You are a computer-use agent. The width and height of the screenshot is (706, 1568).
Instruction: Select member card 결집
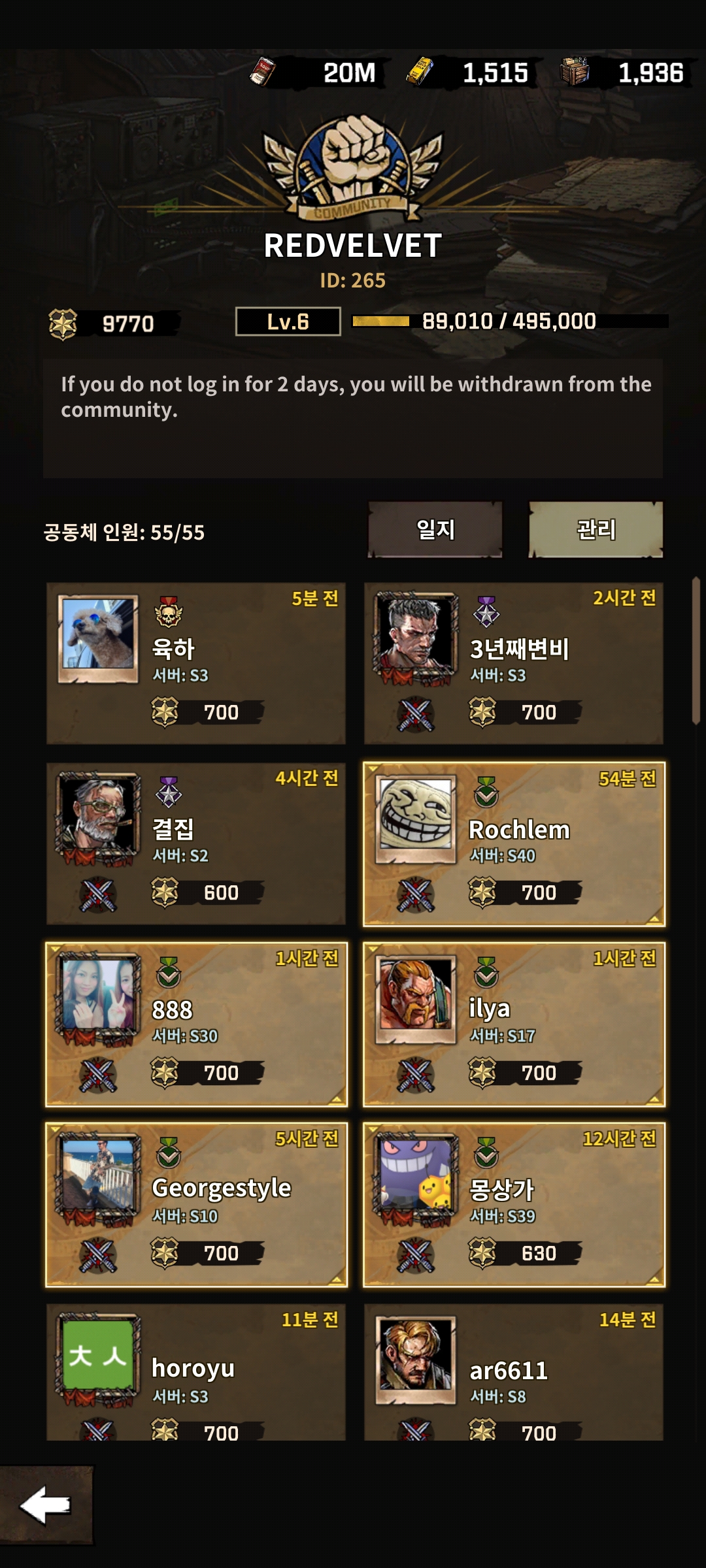[196, 843]
